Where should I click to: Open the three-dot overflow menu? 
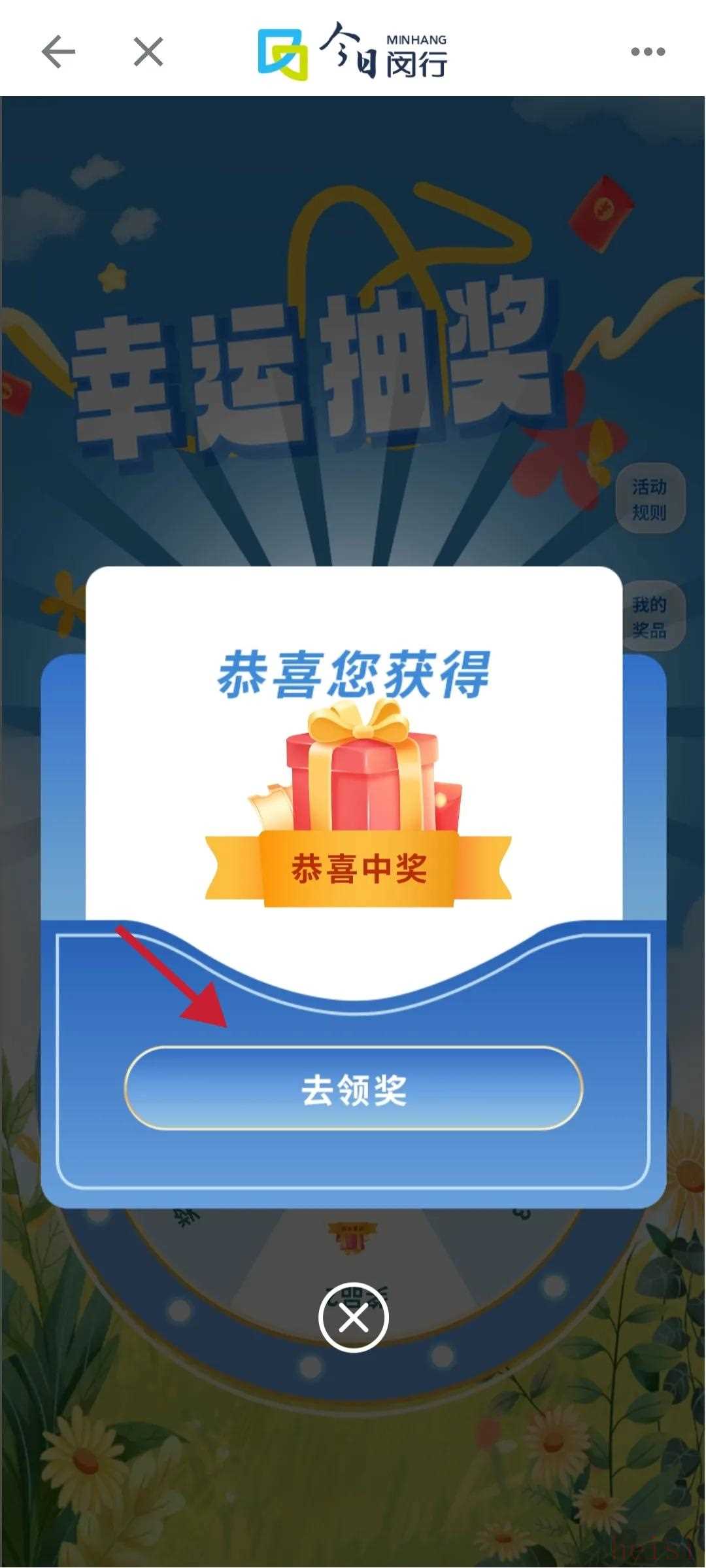(x=648, y=52)
